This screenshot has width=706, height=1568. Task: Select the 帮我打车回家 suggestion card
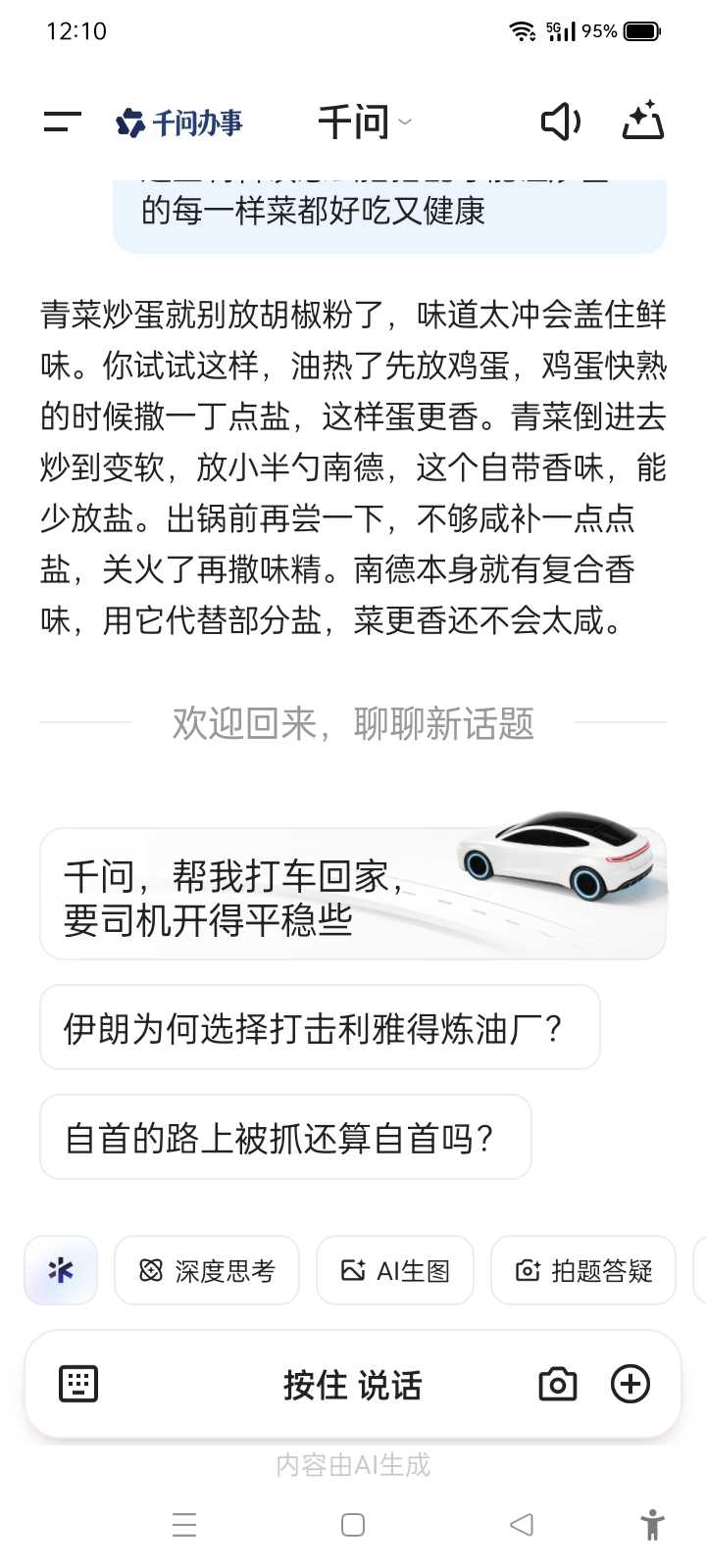pyautogui.click(x=353, y=893)
